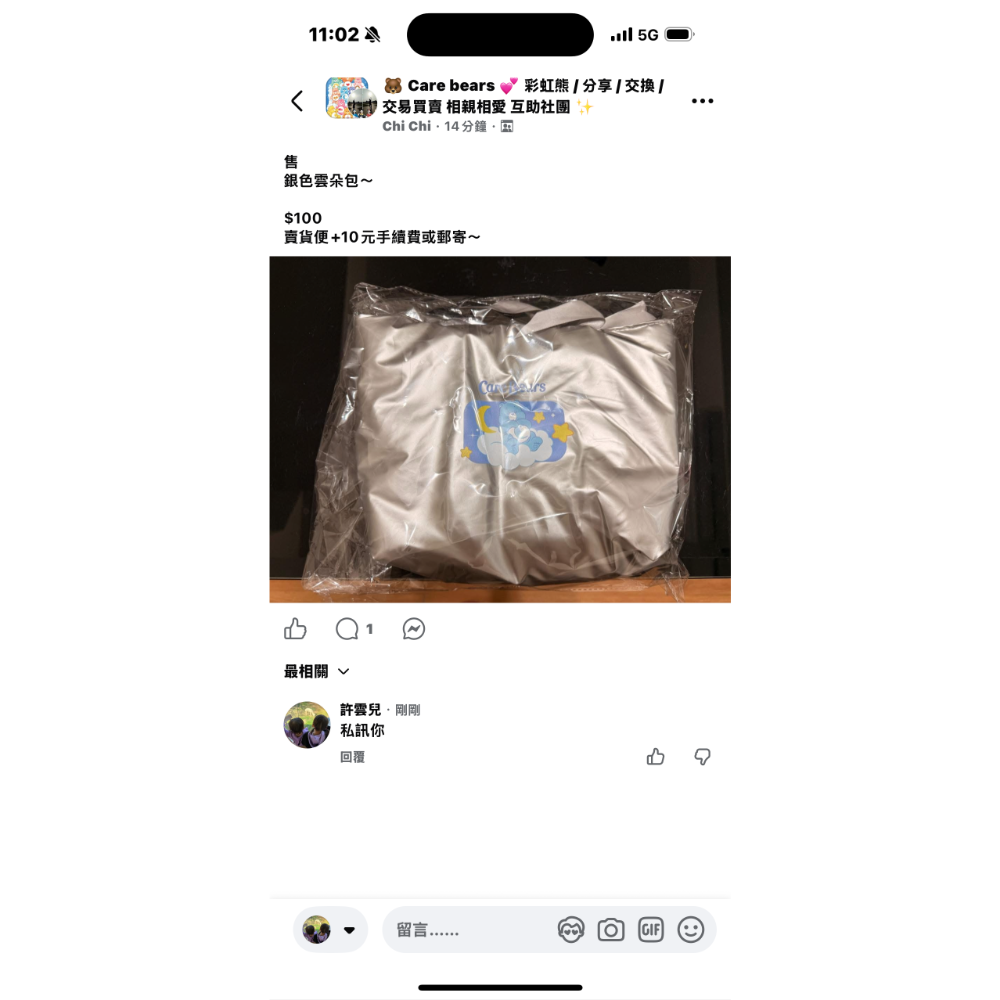The height and width of the screenshot is (1000, 1000).
Task: Open the emoji smiley picker
Action: coord(691,930)
